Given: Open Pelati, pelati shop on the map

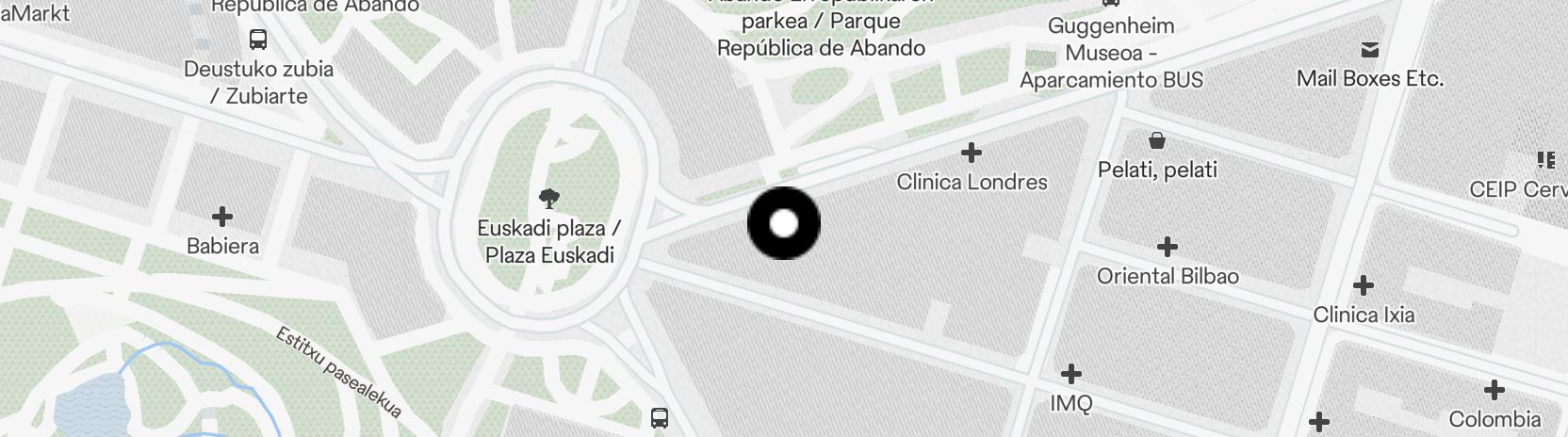Looking at the screenshot, I should (x=1157, y=141).
